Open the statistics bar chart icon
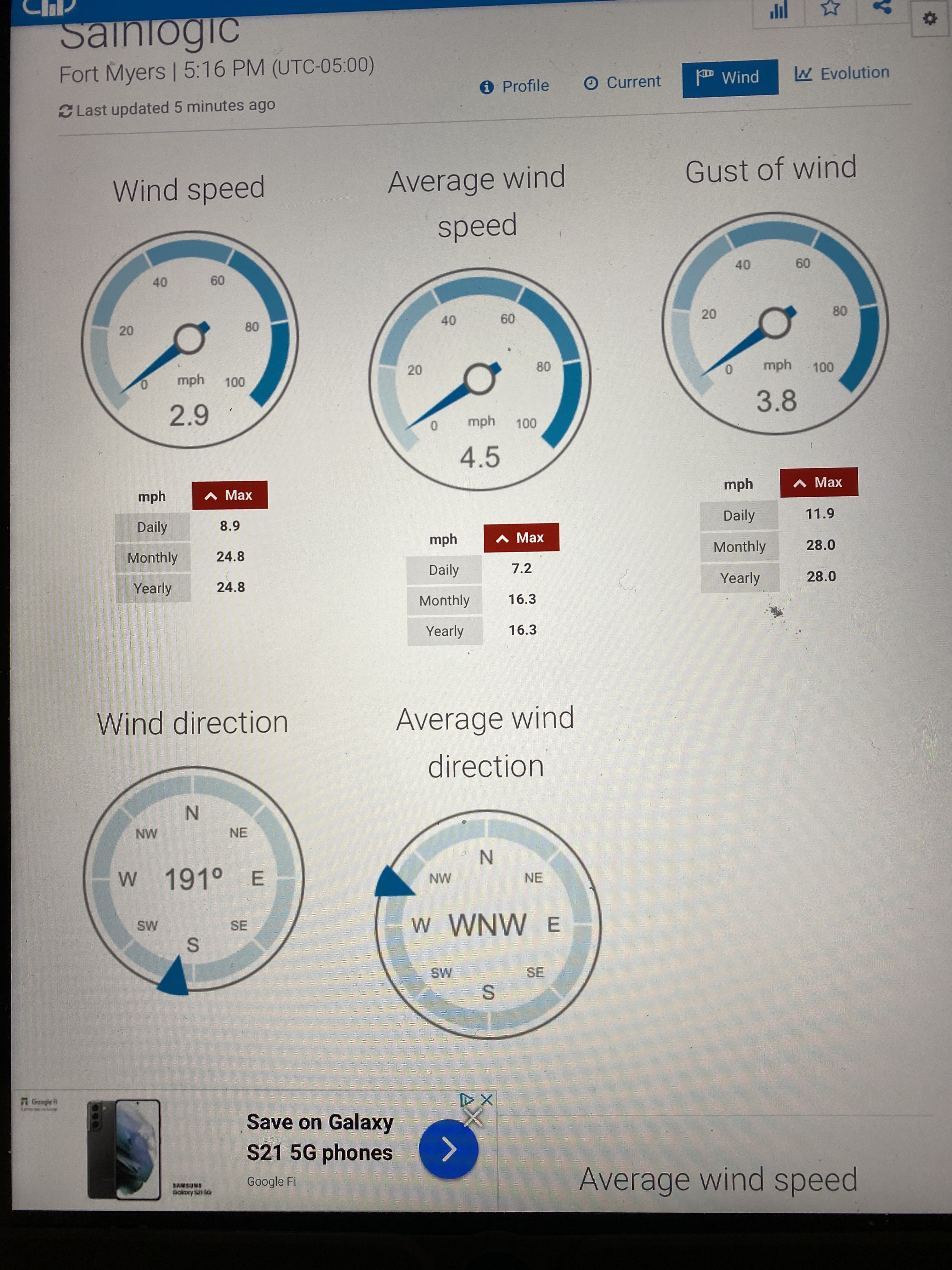 click(x=778, y=10)
